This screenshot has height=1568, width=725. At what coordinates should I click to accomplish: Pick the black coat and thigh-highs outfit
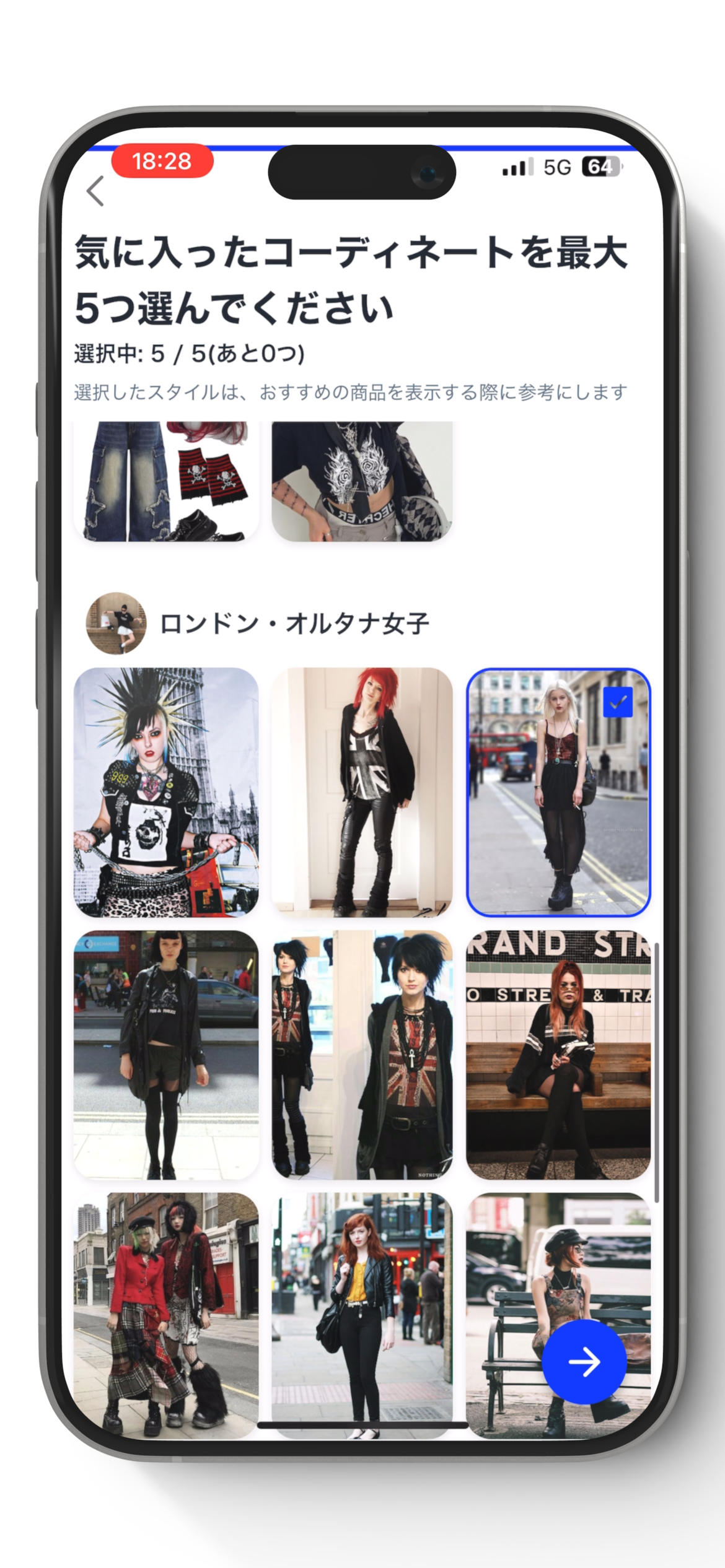[166, 1055]
